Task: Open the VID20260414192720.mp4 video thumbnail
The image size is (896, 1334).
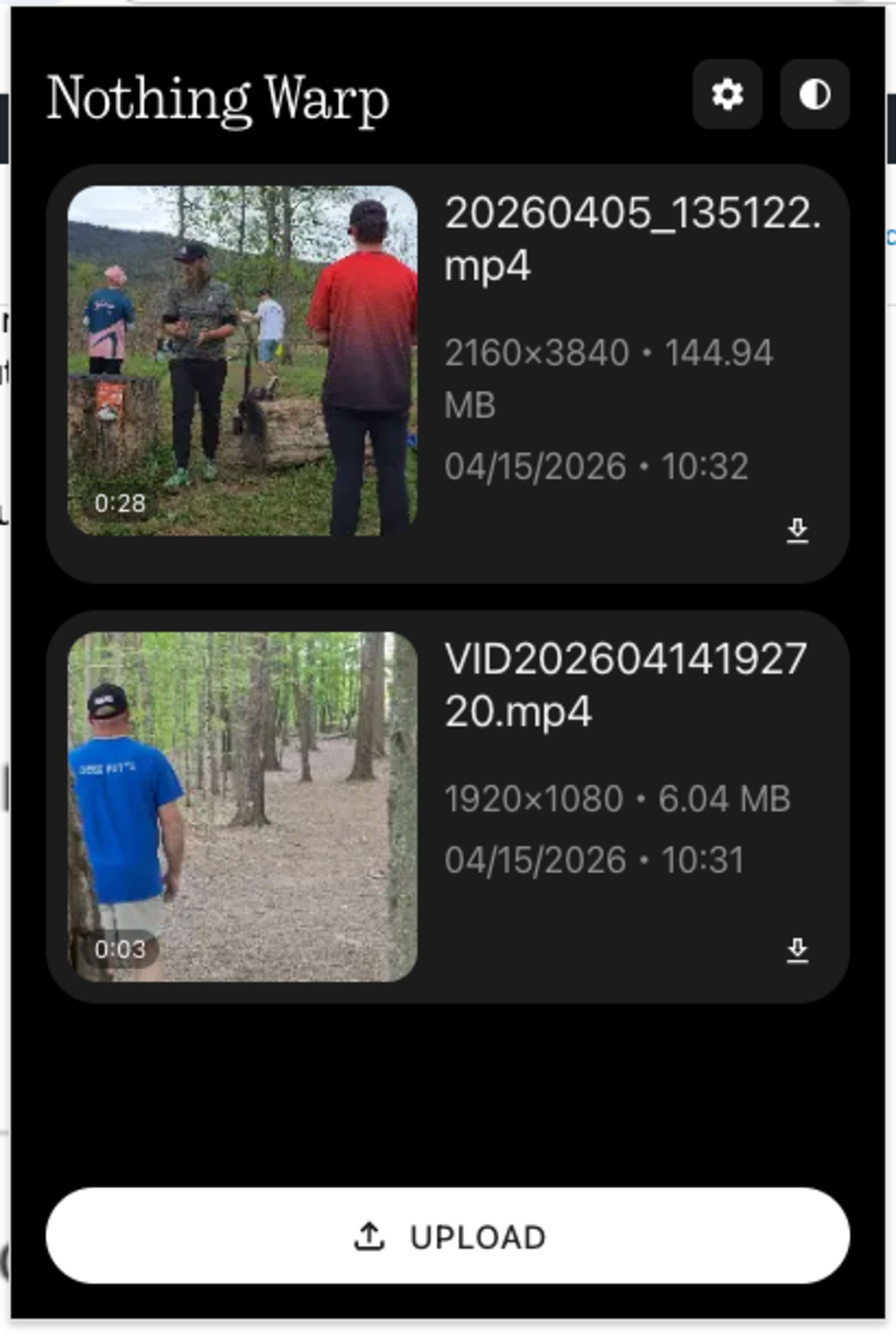Action: click(242, 806)
